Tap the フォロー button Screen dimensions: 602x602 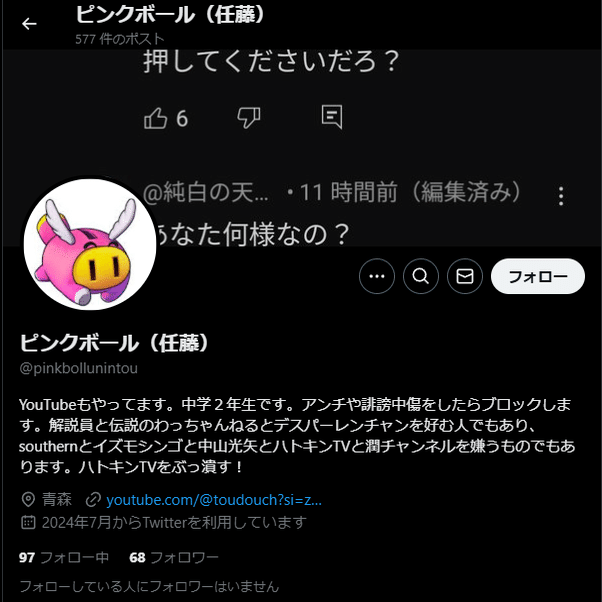click(x=537, y=276)
